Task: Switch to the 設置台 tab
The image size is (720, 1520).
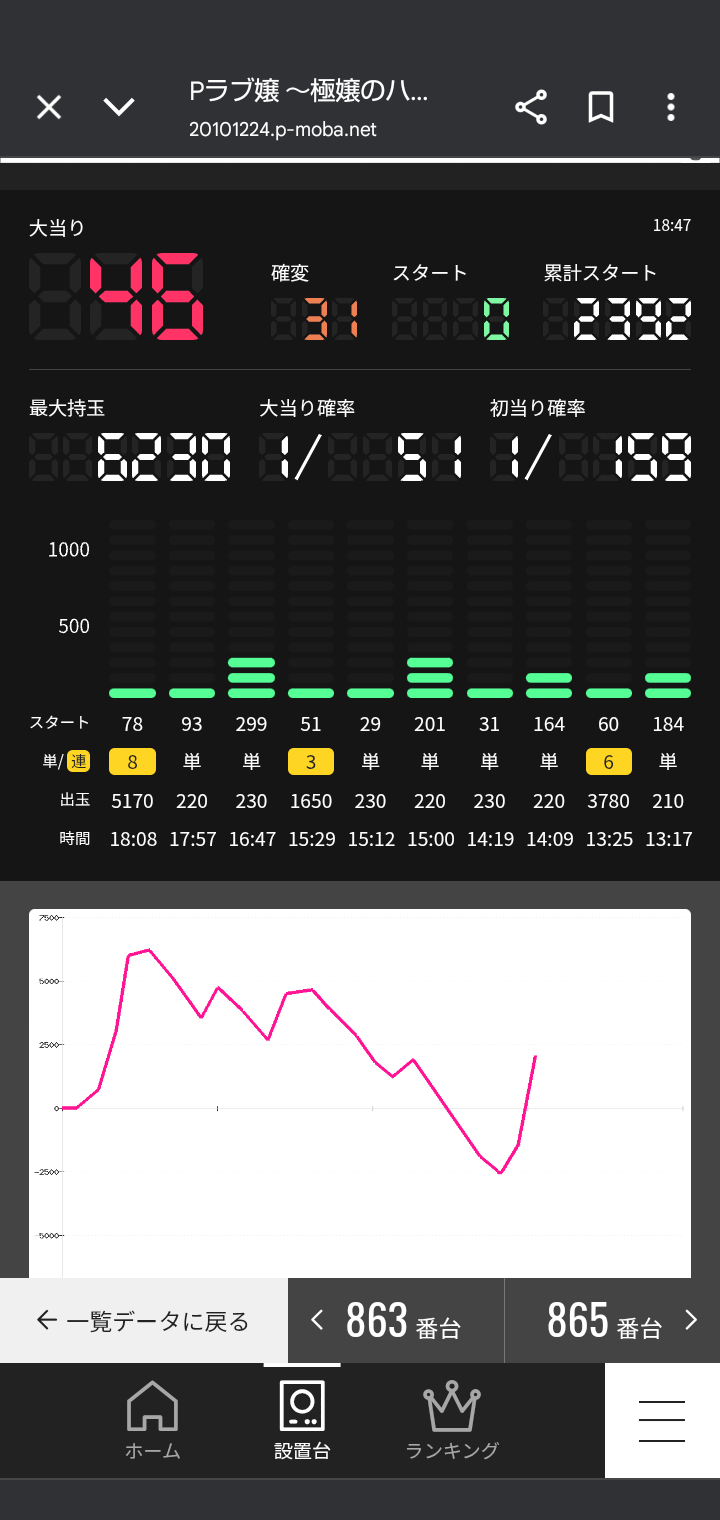Action: tap(302, 1421)
